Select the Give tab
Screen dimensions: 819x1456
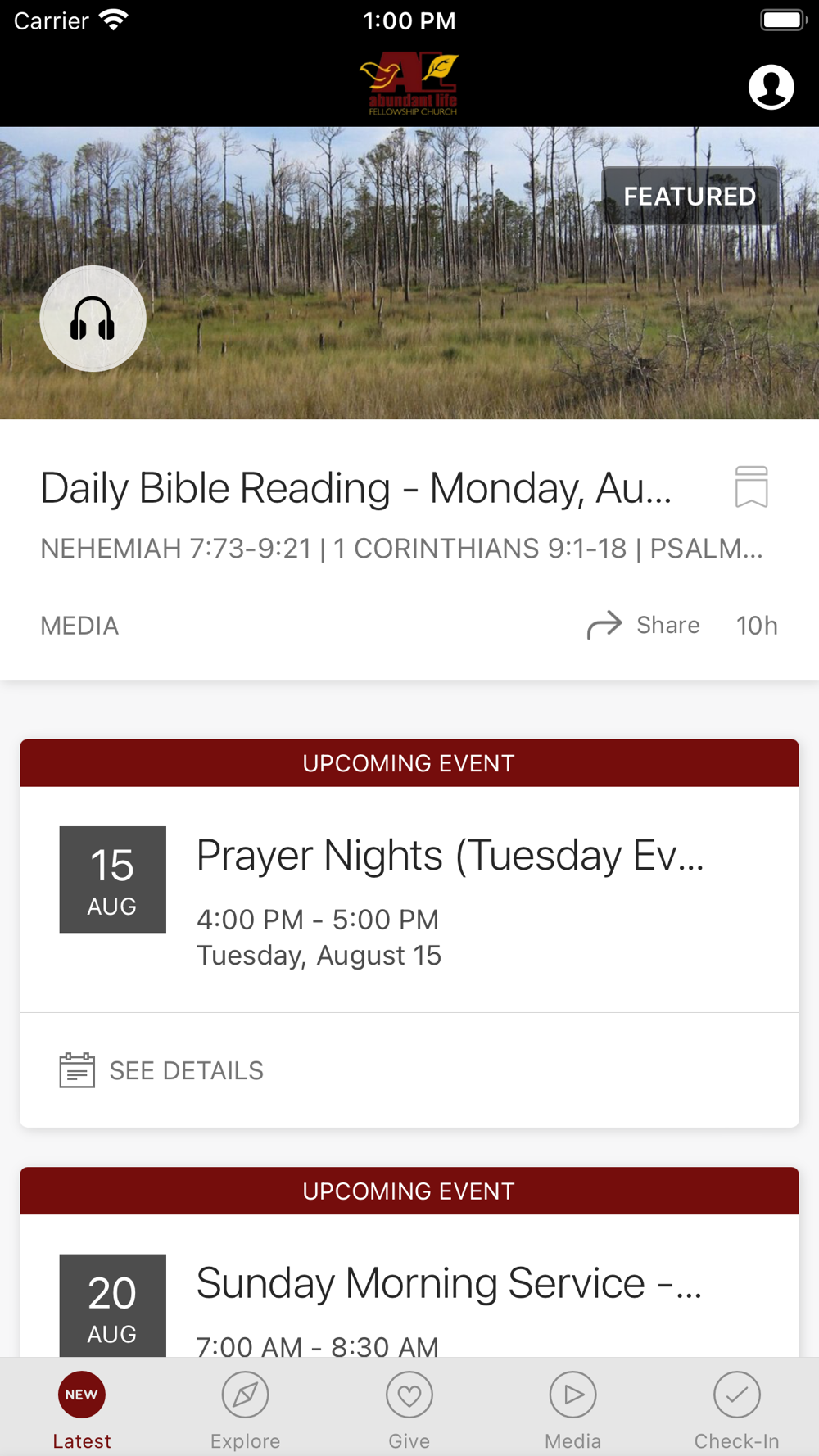click(x=409, y=1410)
